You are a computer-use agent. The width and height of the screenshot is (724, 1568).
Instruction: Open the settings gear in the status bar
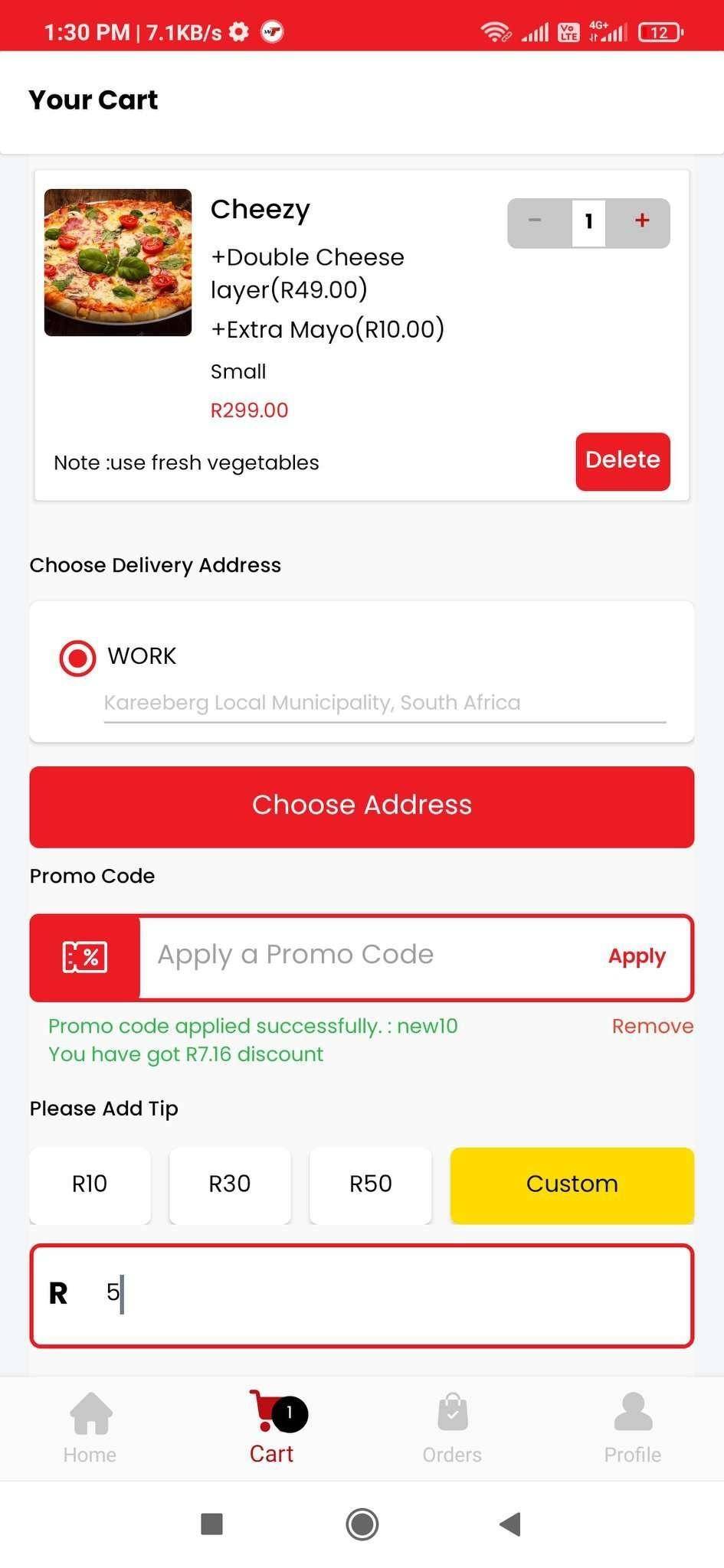[x=238, y=31]
